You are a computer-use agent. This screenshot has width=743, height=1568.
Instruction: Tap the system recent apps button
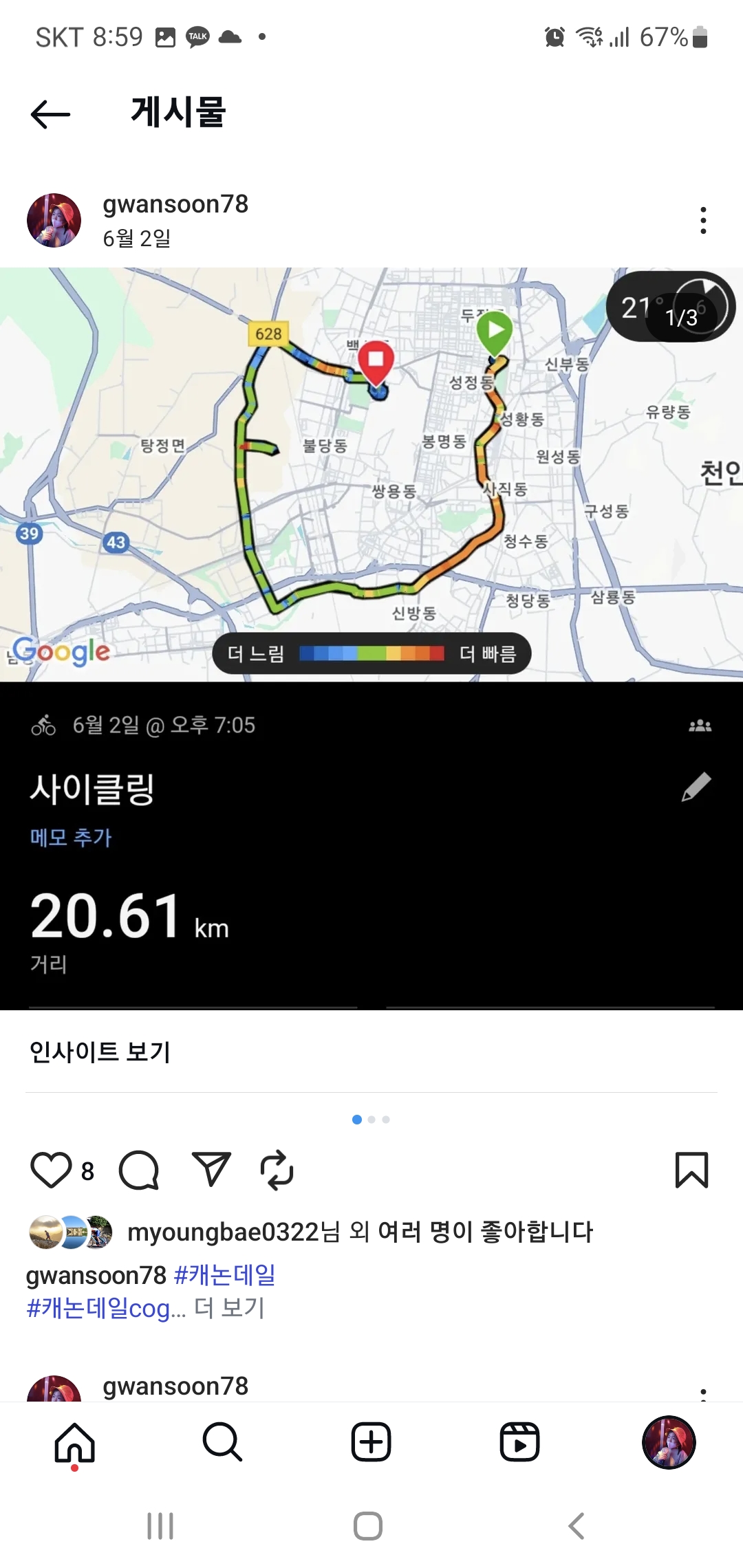click(x=160, y=1526)
